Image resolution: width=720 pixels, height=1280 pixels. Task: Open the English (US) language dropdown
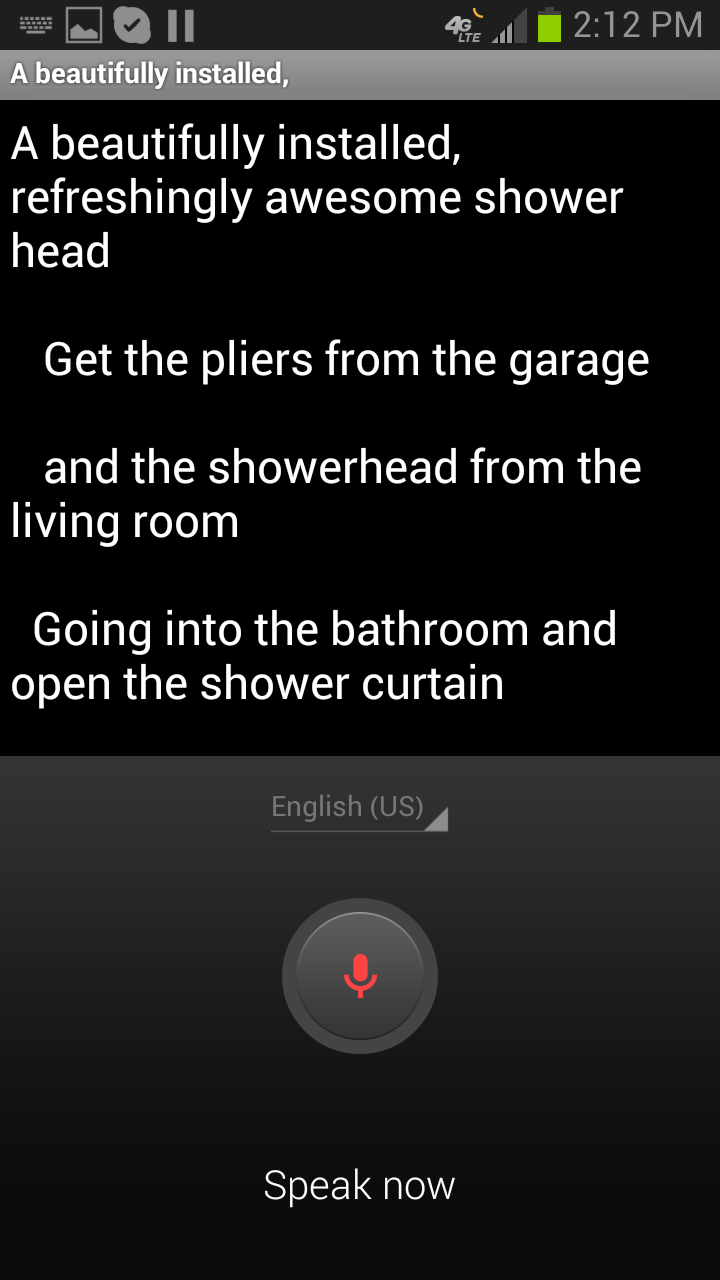[359, 809]
